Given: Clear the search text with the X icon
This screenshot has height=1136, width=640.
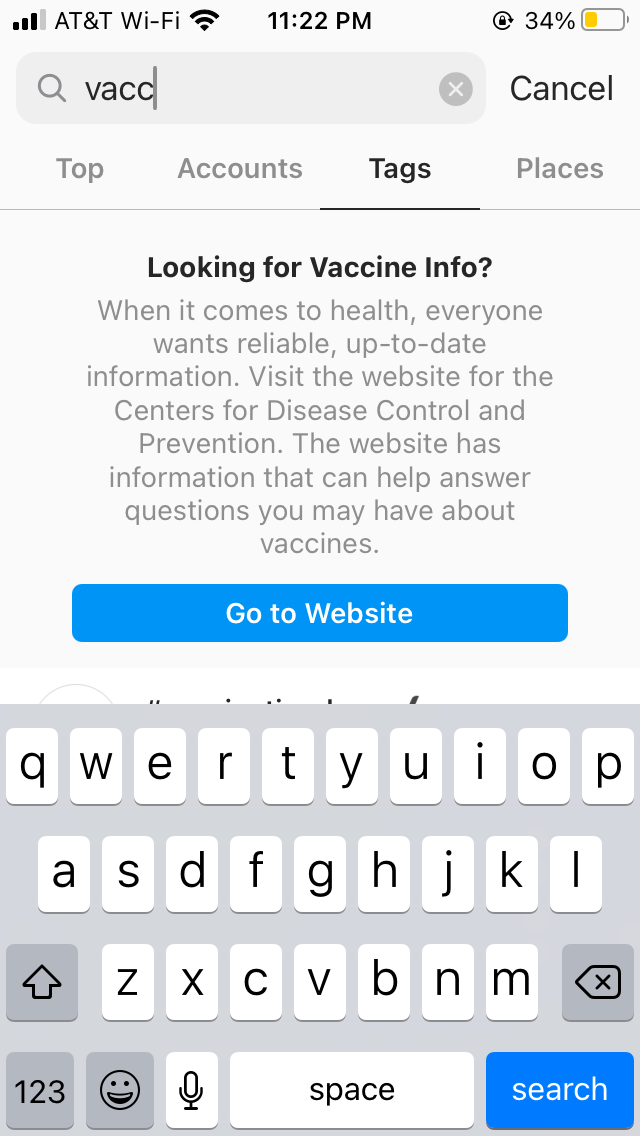Looking at the screenshot, I should pyautogui.click(x=455, y=89).
